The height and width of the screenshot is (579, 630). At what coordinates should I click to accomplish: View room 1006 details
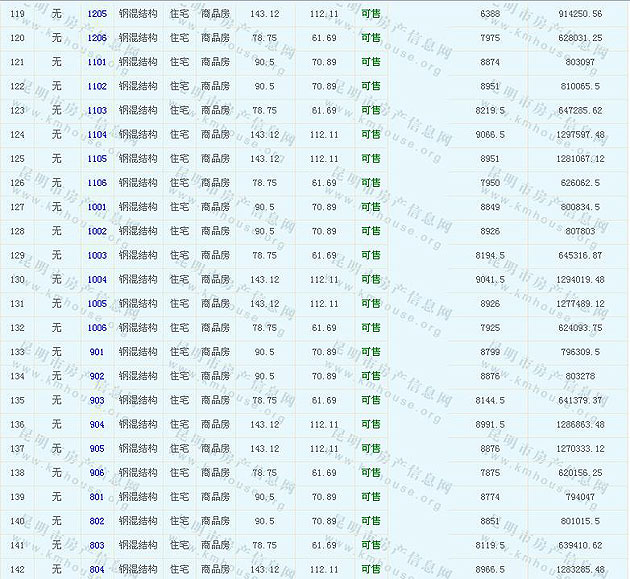pos(97,328)
